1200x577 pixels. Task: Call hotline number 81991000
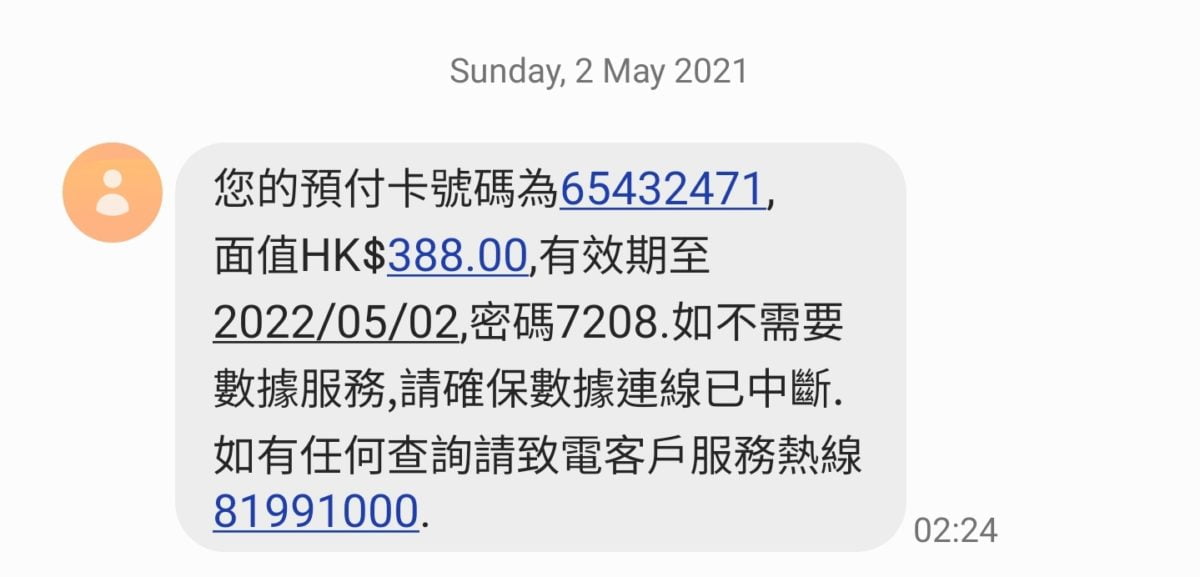pos(315,511)
